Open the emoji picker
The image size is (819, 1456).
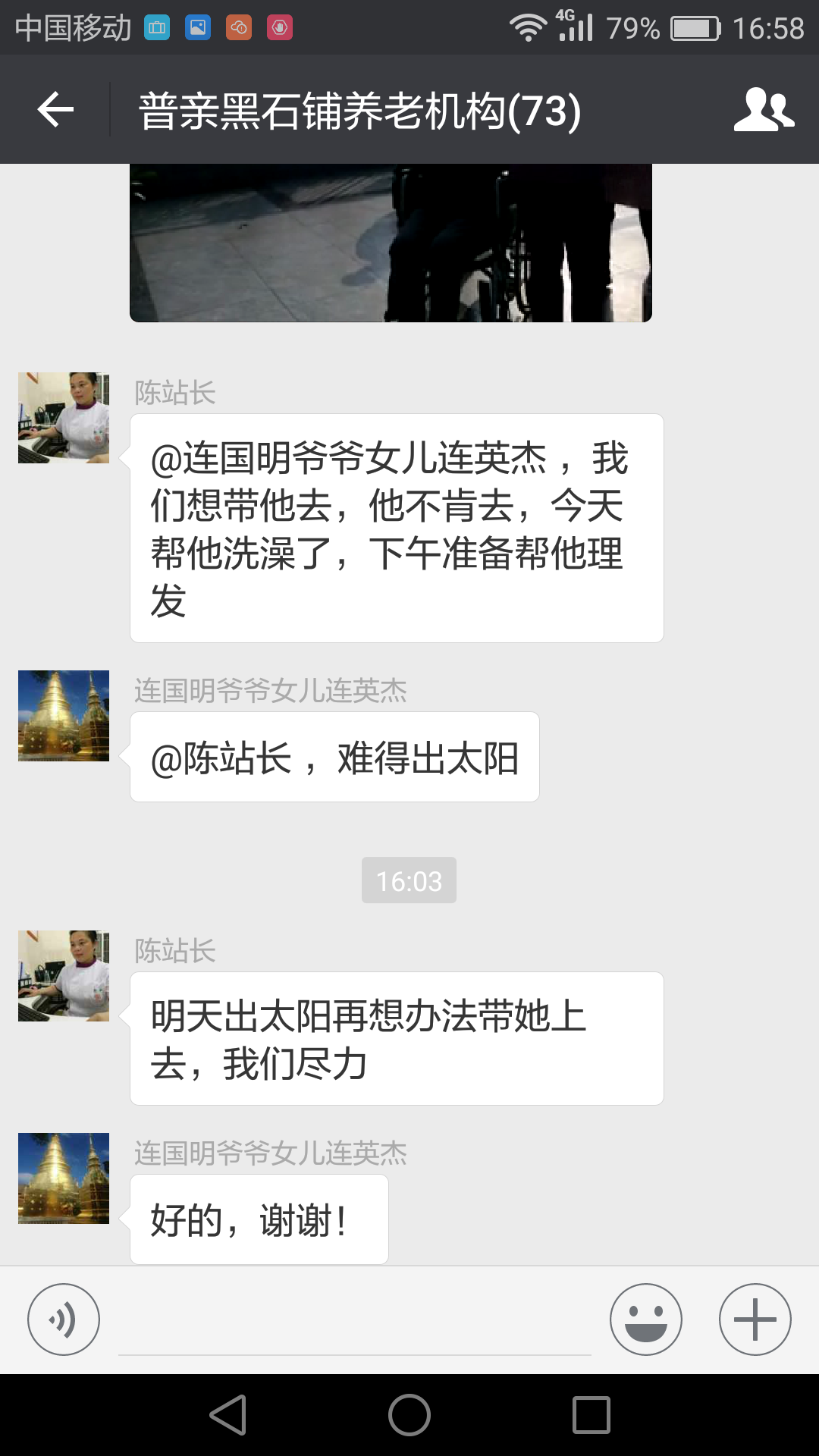coord(645,1319)
